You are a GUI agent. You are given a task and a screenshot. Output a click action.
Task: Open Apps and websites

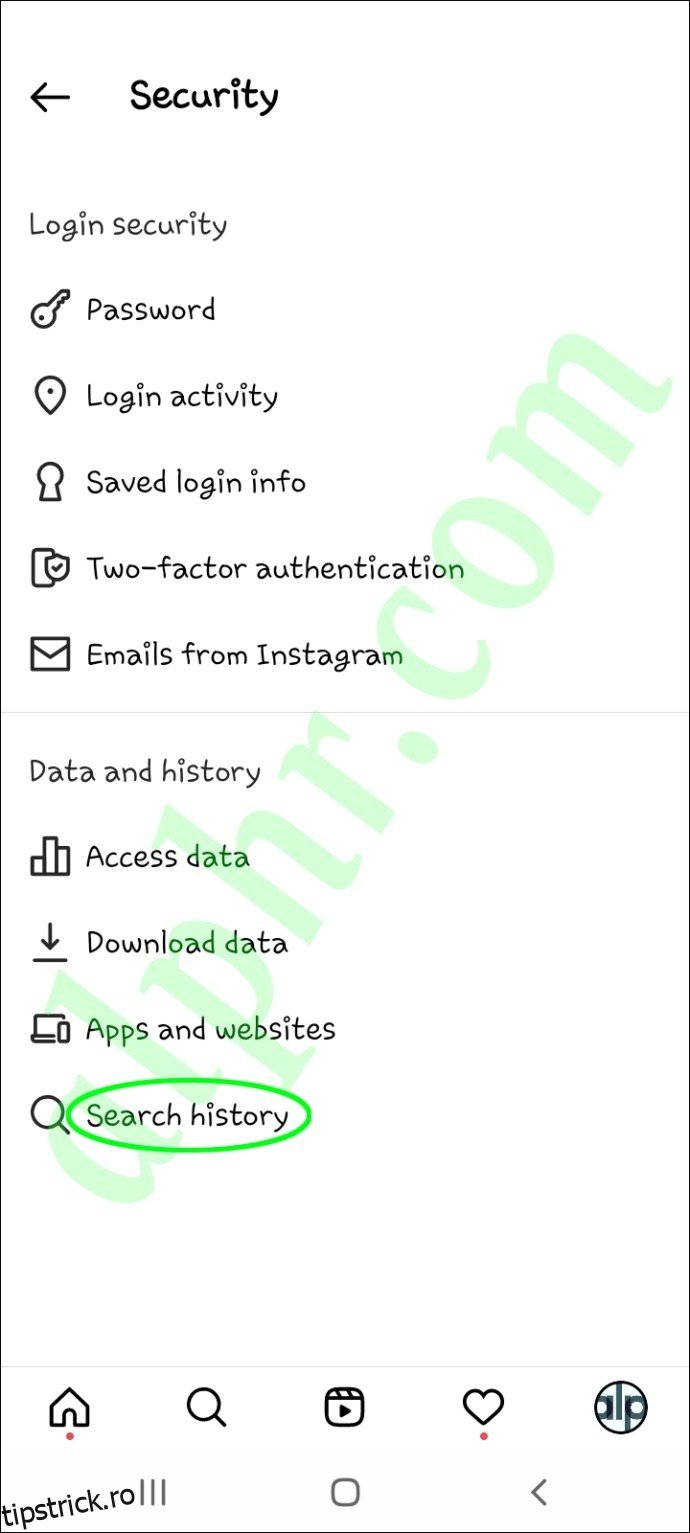point(210,1029)
